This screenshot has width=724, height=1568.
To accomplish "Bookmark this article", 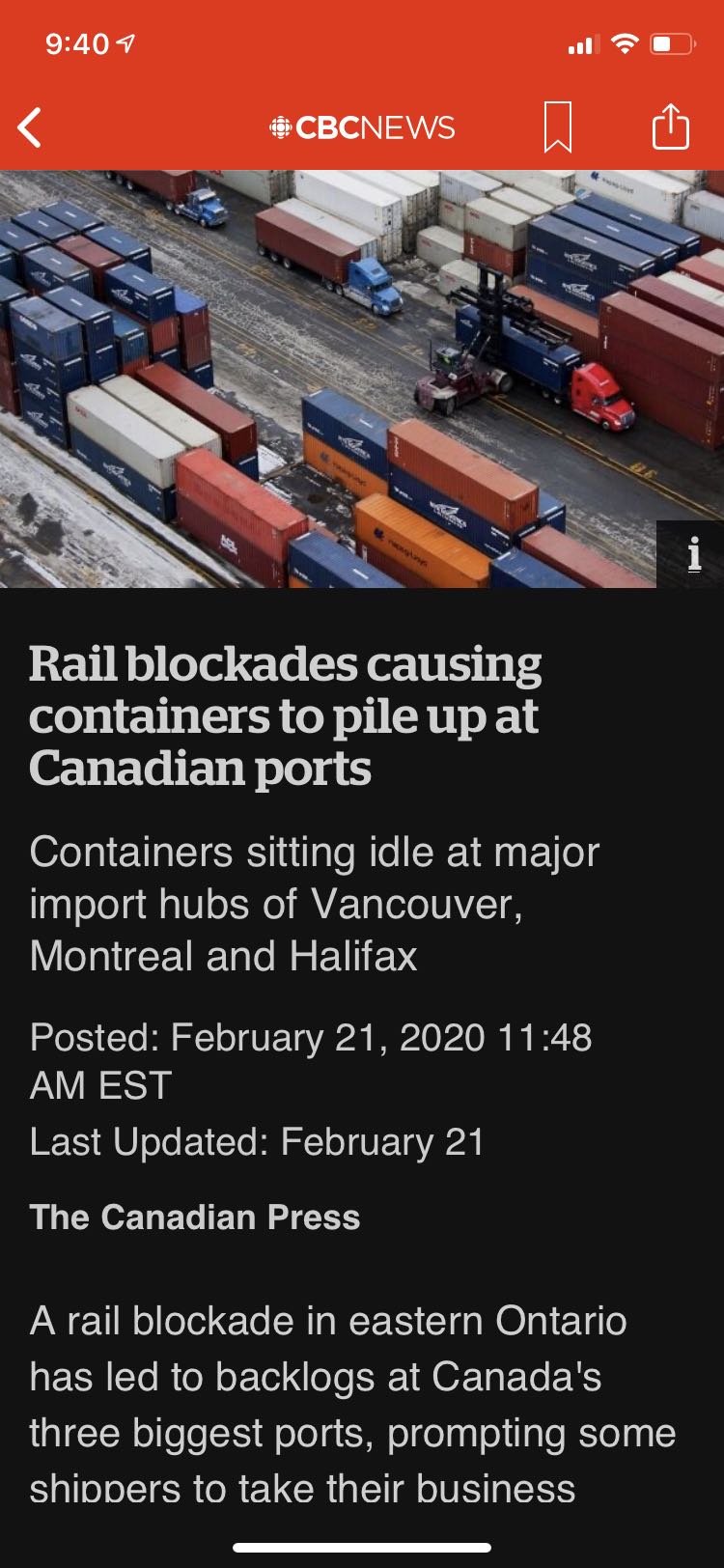I will coord(557,127).
